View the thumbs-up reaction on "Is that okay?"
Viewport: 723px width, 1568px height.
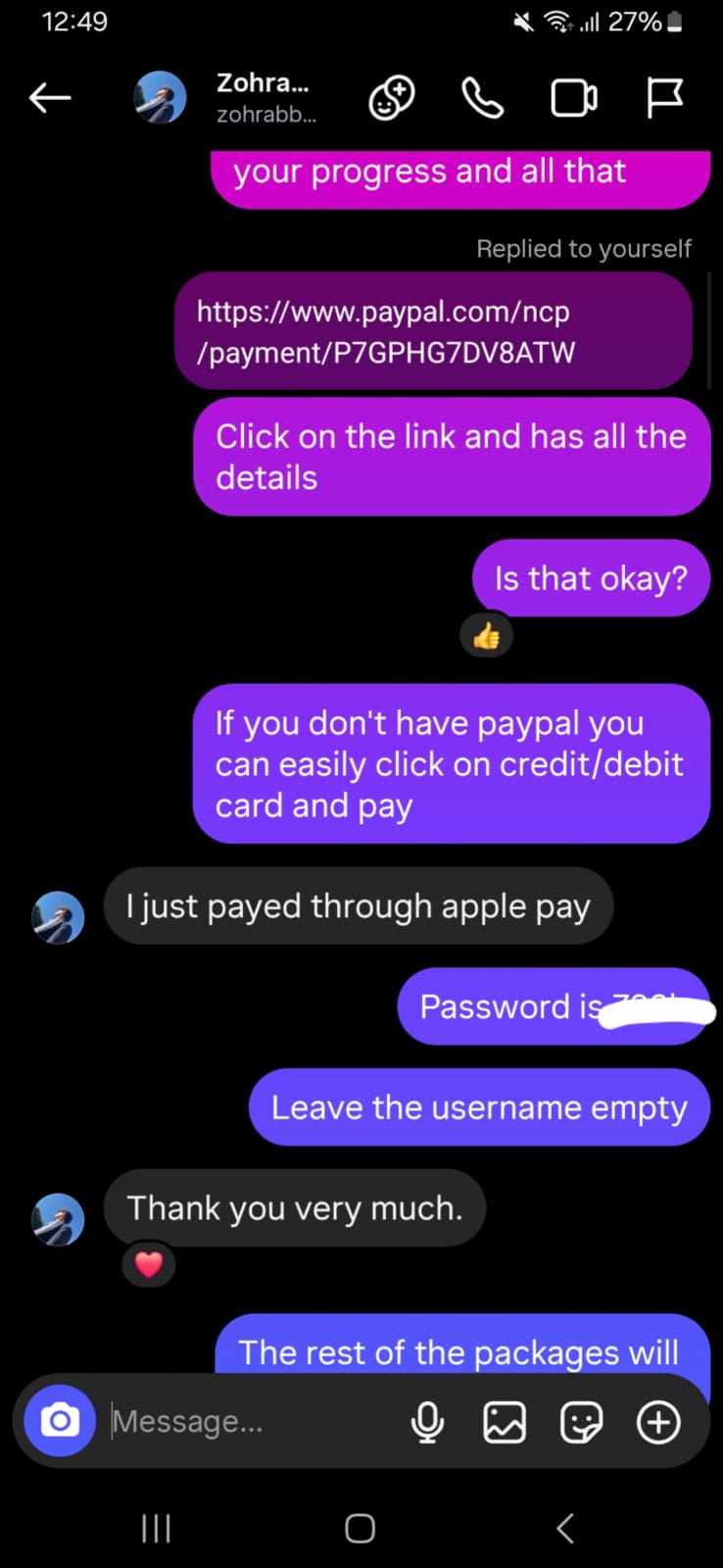click(486, 637)
